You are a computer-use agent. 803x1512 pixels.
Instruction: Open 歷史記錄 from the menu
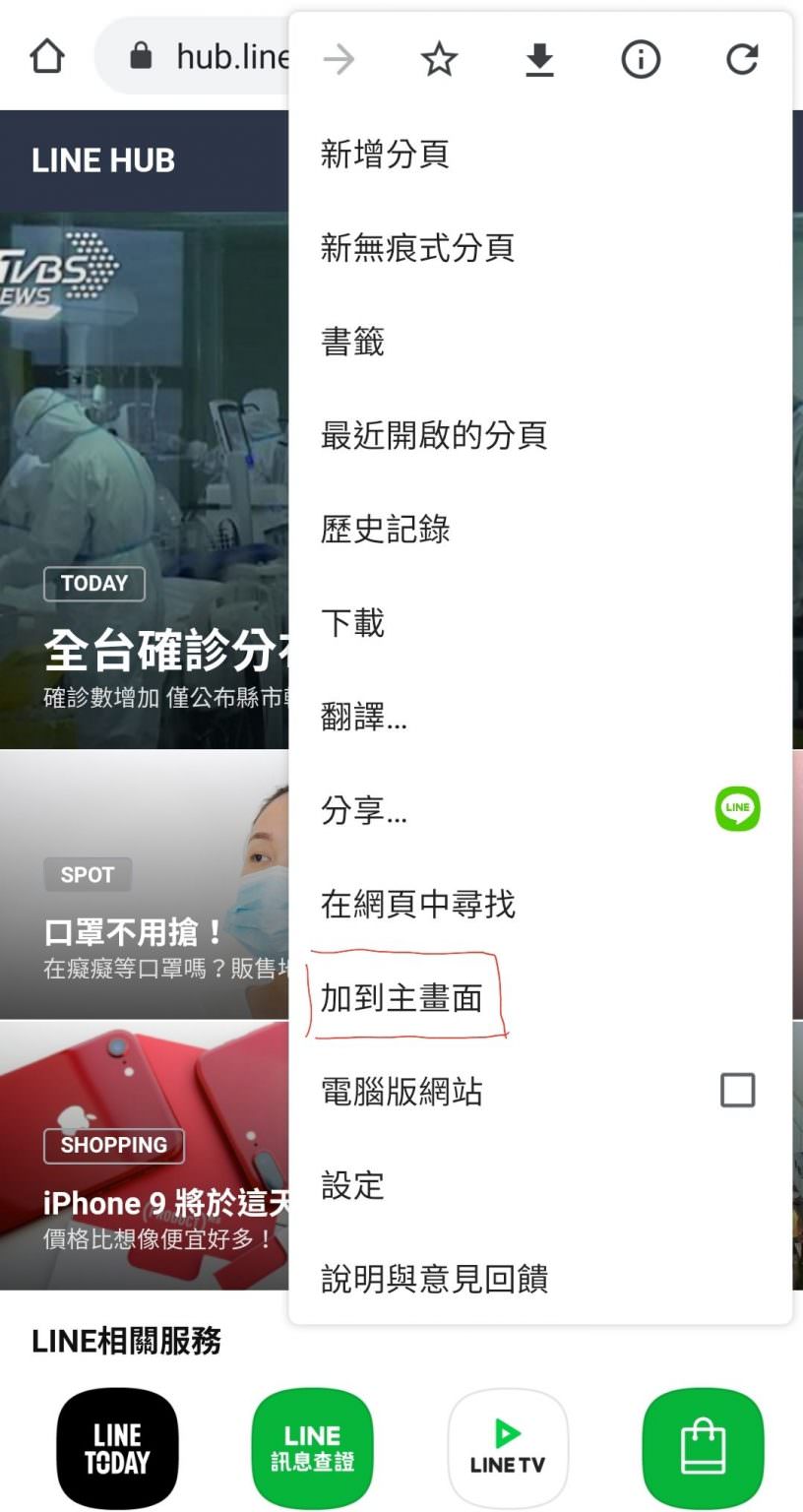[386, 530]
